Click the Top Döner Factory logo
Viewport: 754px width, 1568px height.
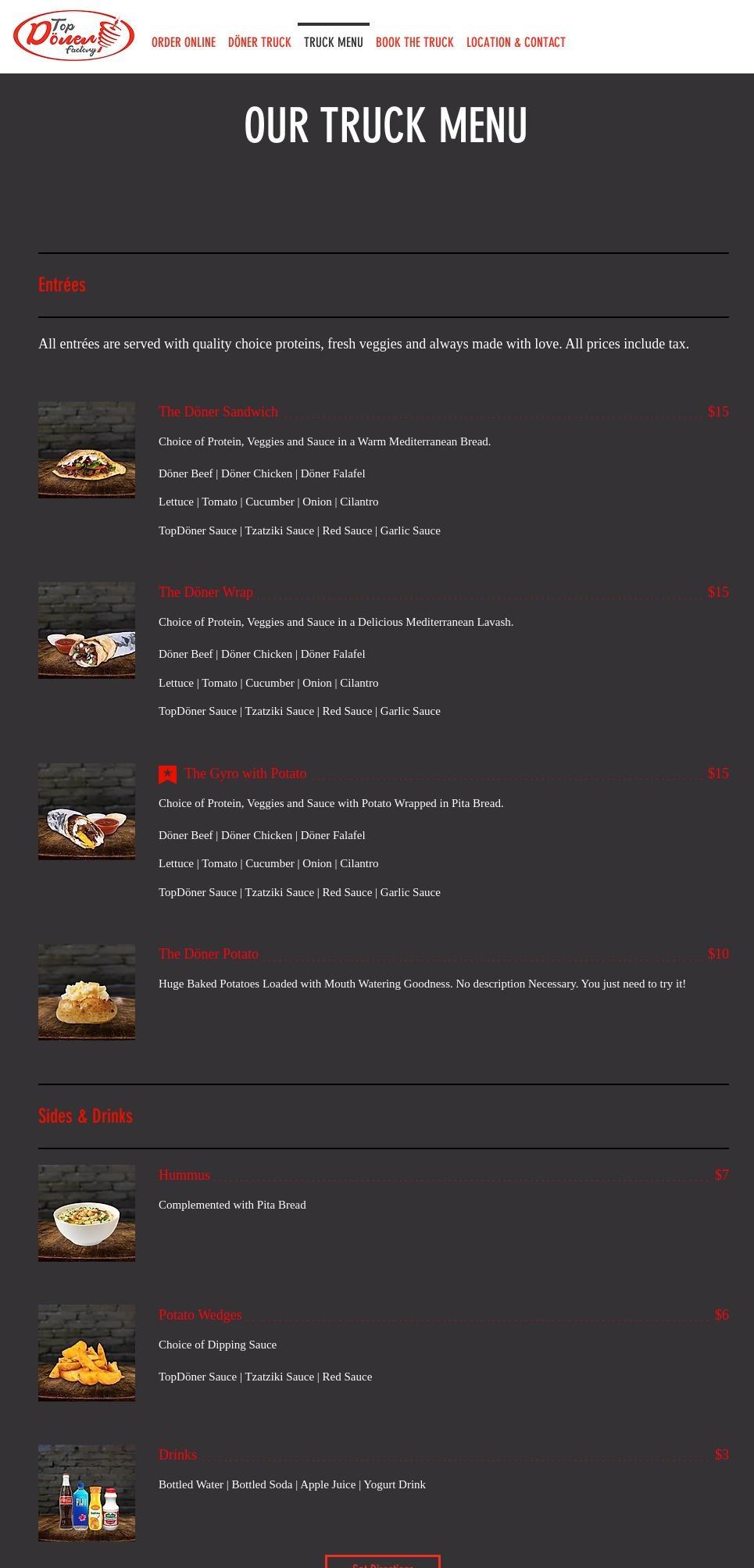[74, 35]
